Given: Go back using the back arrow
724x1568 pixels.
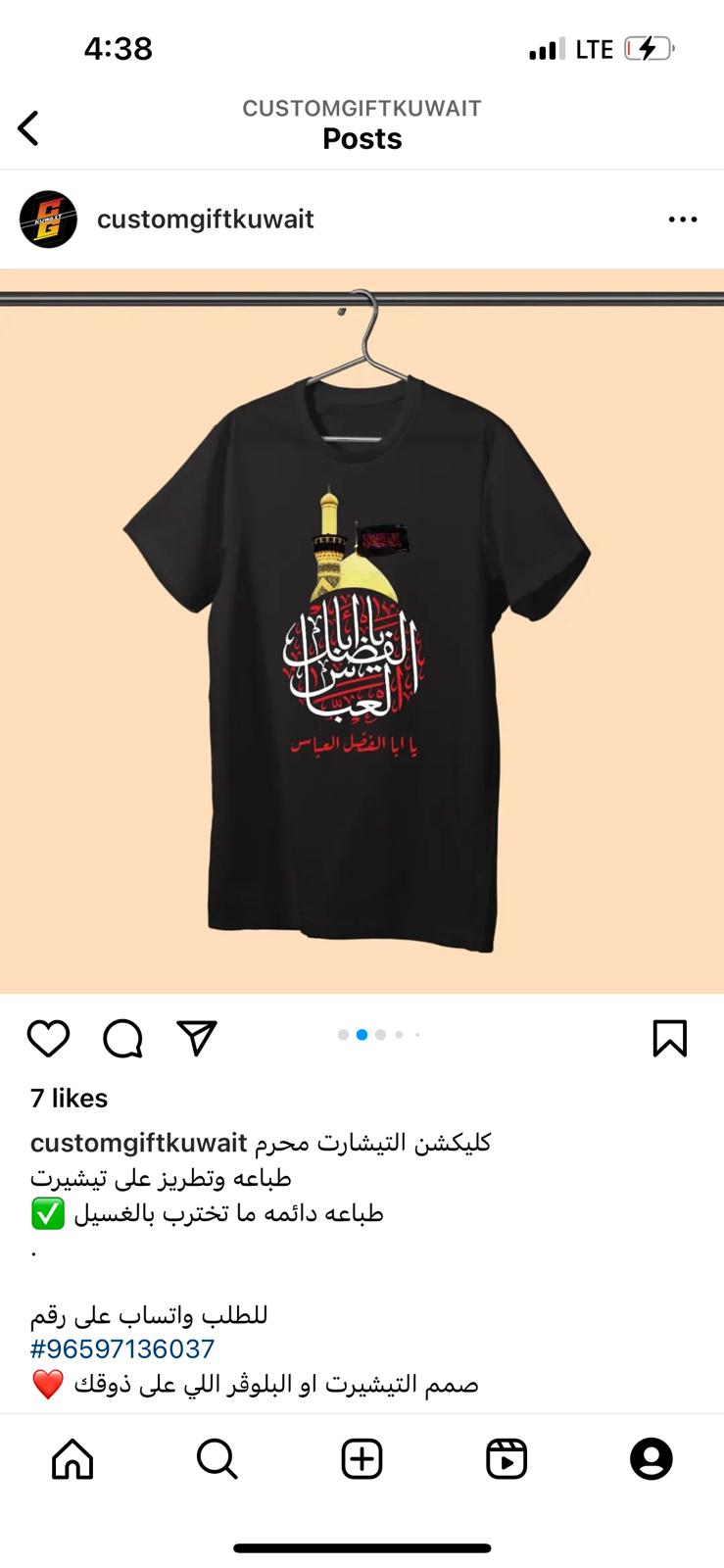Looking at the screenshot, I should tap(28, 128).
